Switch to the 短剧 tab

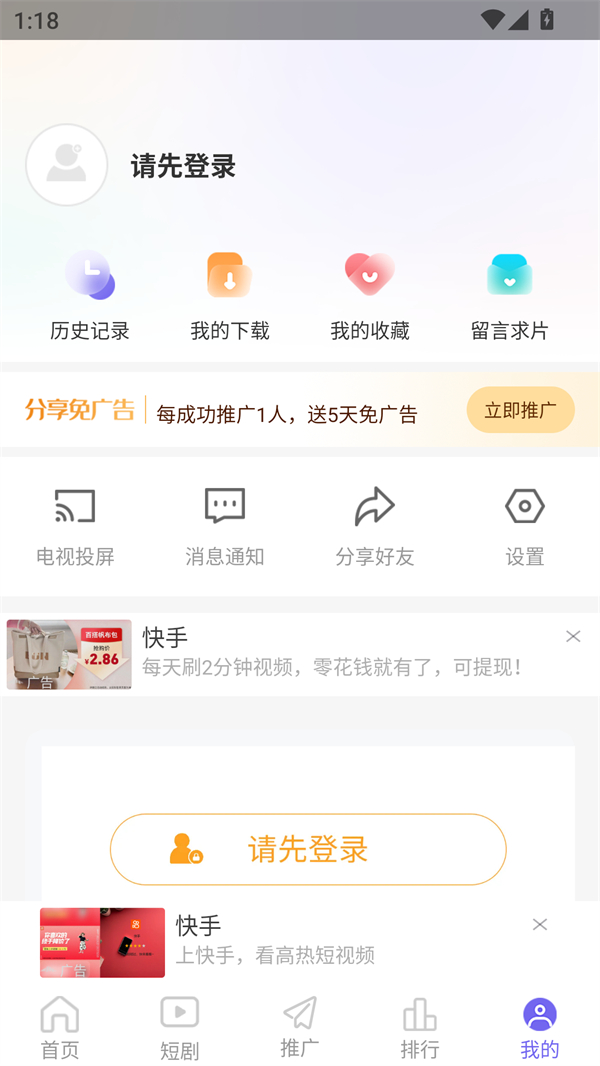180,1028
